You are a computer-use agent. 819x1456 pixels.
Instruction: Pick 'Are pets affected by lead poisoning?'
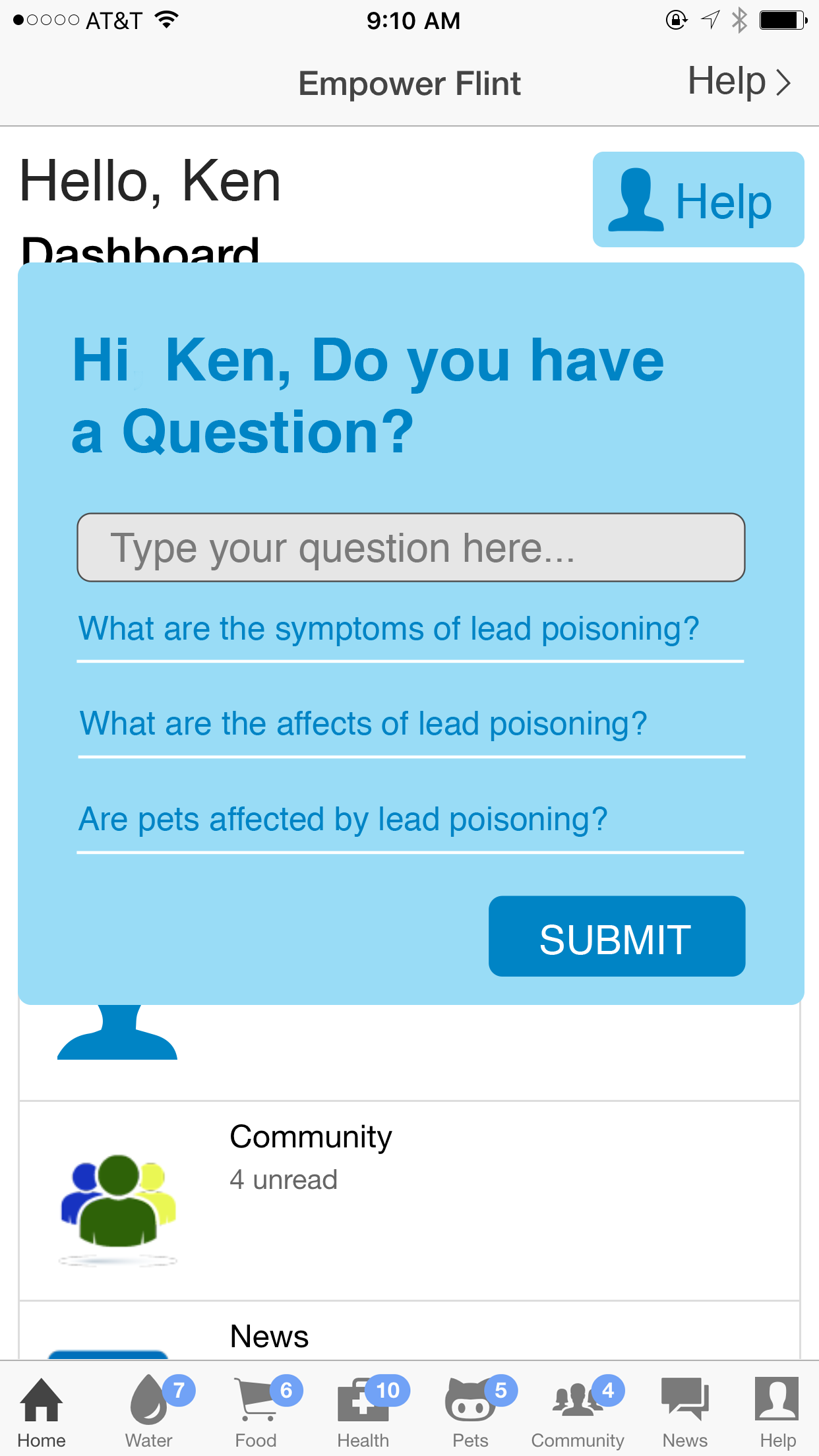click(343, 820)
